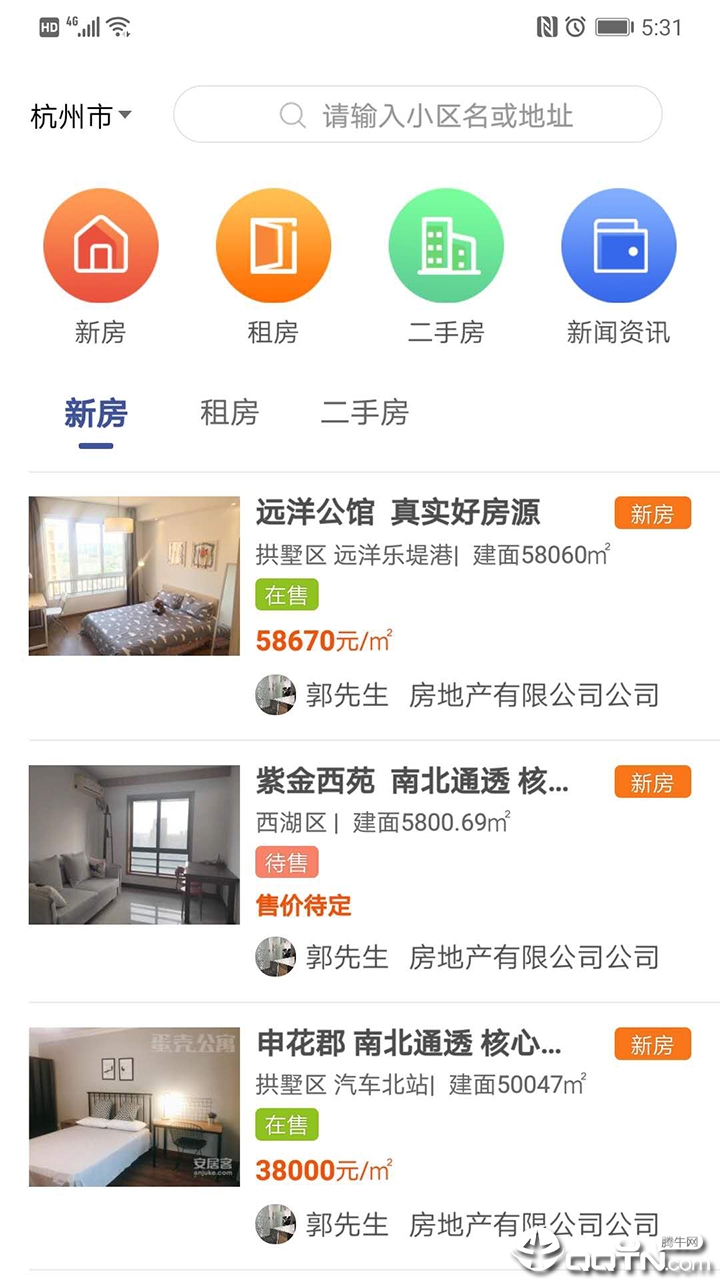Viewport: 720px width, 1280px height.
Task: Open the 杭州市 city dropdown
Action: pos(81,116)
